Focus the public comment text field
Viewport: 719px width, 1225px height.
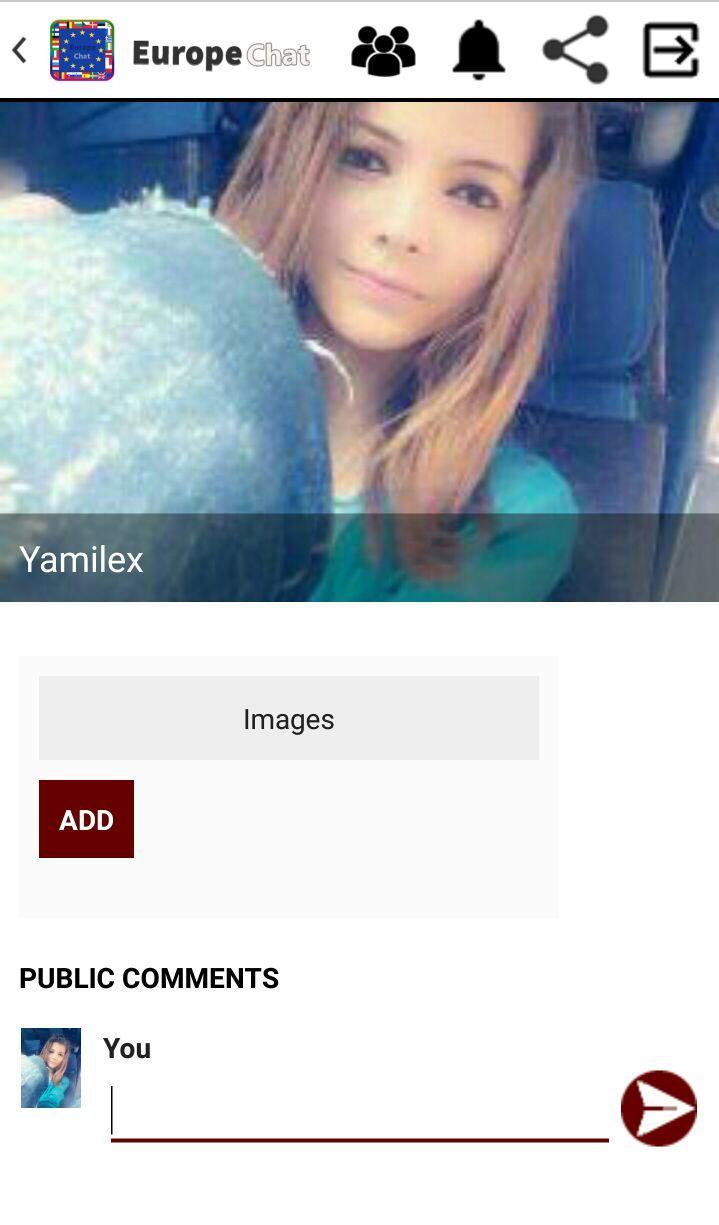coord(359,1112)
